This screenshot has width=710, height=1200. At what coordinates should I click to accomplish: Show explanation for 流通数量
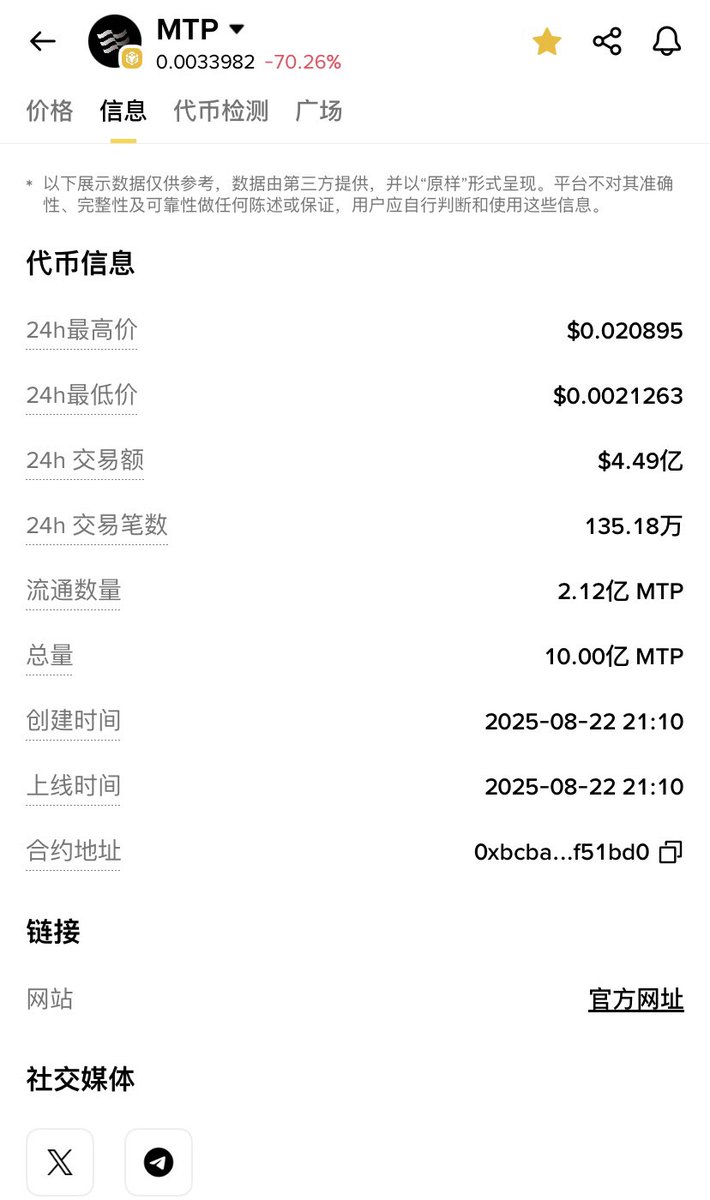click(x=73, y=591)
